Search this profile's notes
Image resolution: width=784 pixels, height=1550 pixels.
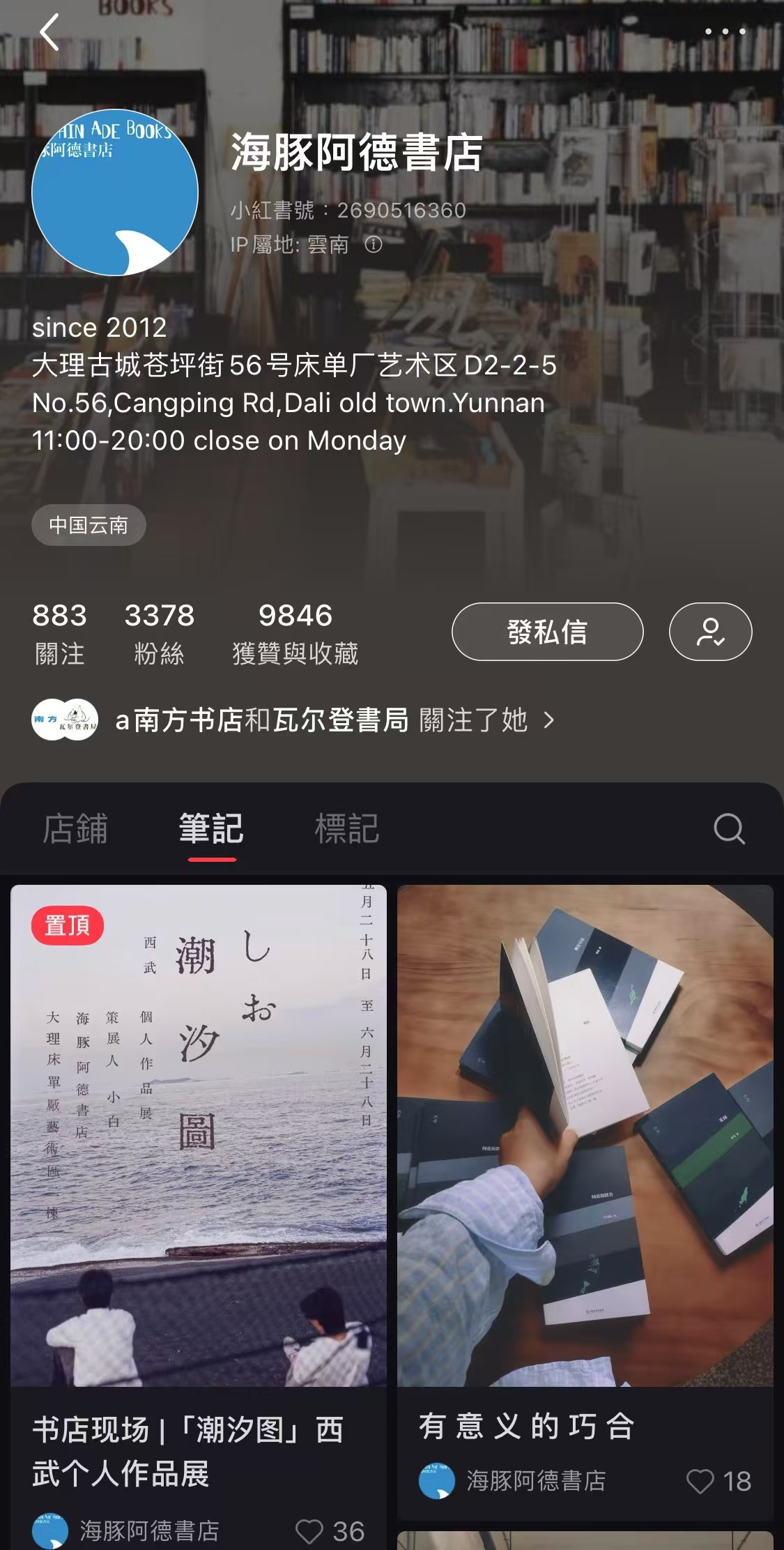point(729,828)
